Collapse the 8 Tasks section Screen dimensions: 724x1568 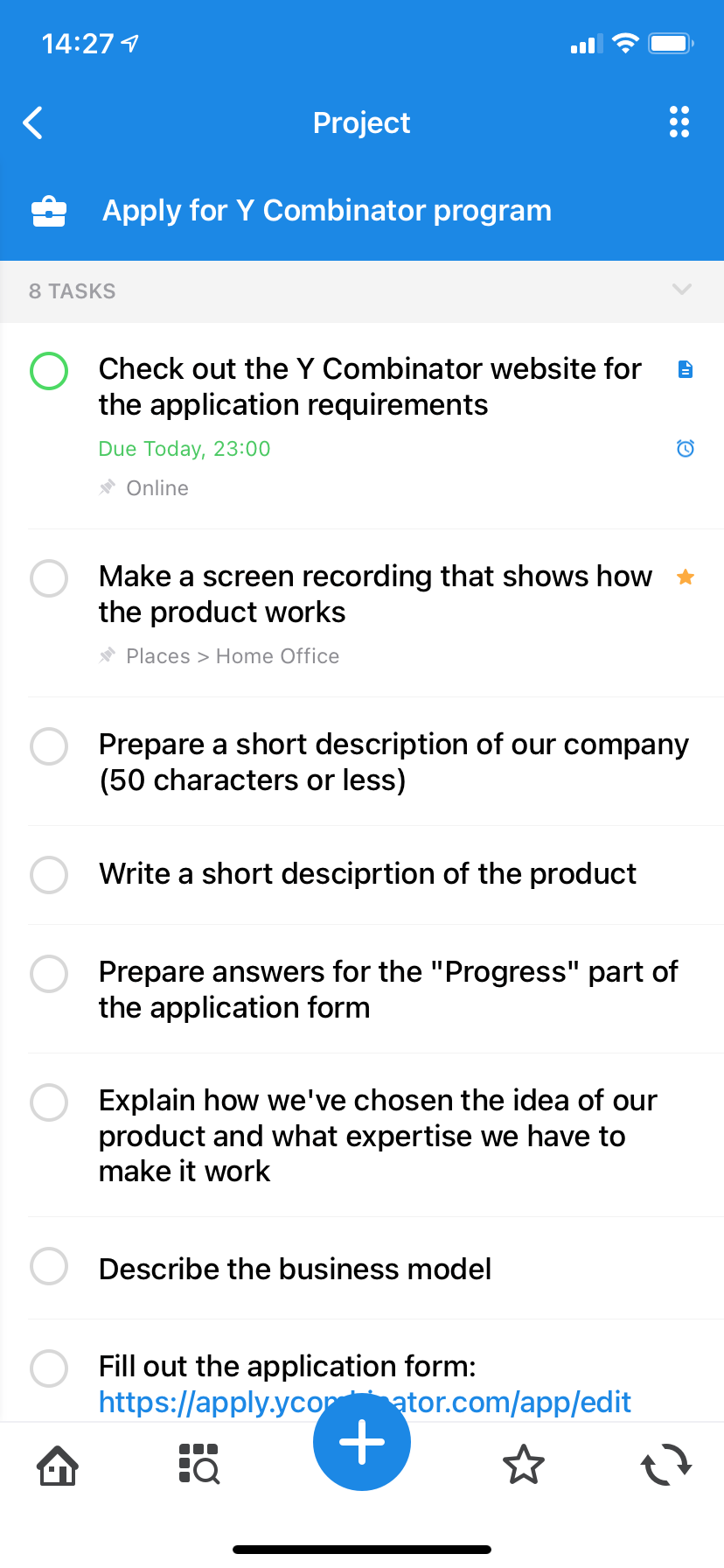tap(681, 290)
